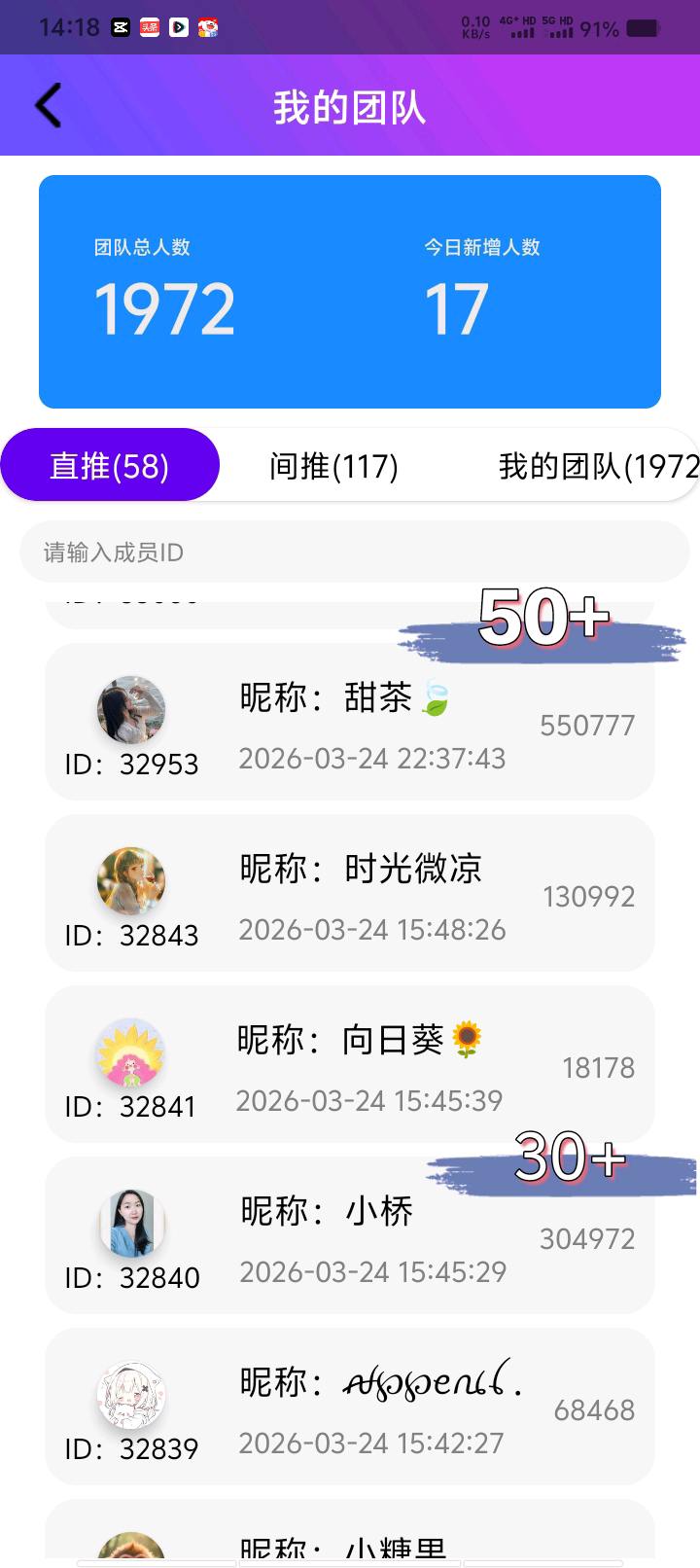Image resolution: width=700 pixels, height=1568 pixels.
Task: Tap the JD notification icon in status bar
Action: click(x=206, y=27)
